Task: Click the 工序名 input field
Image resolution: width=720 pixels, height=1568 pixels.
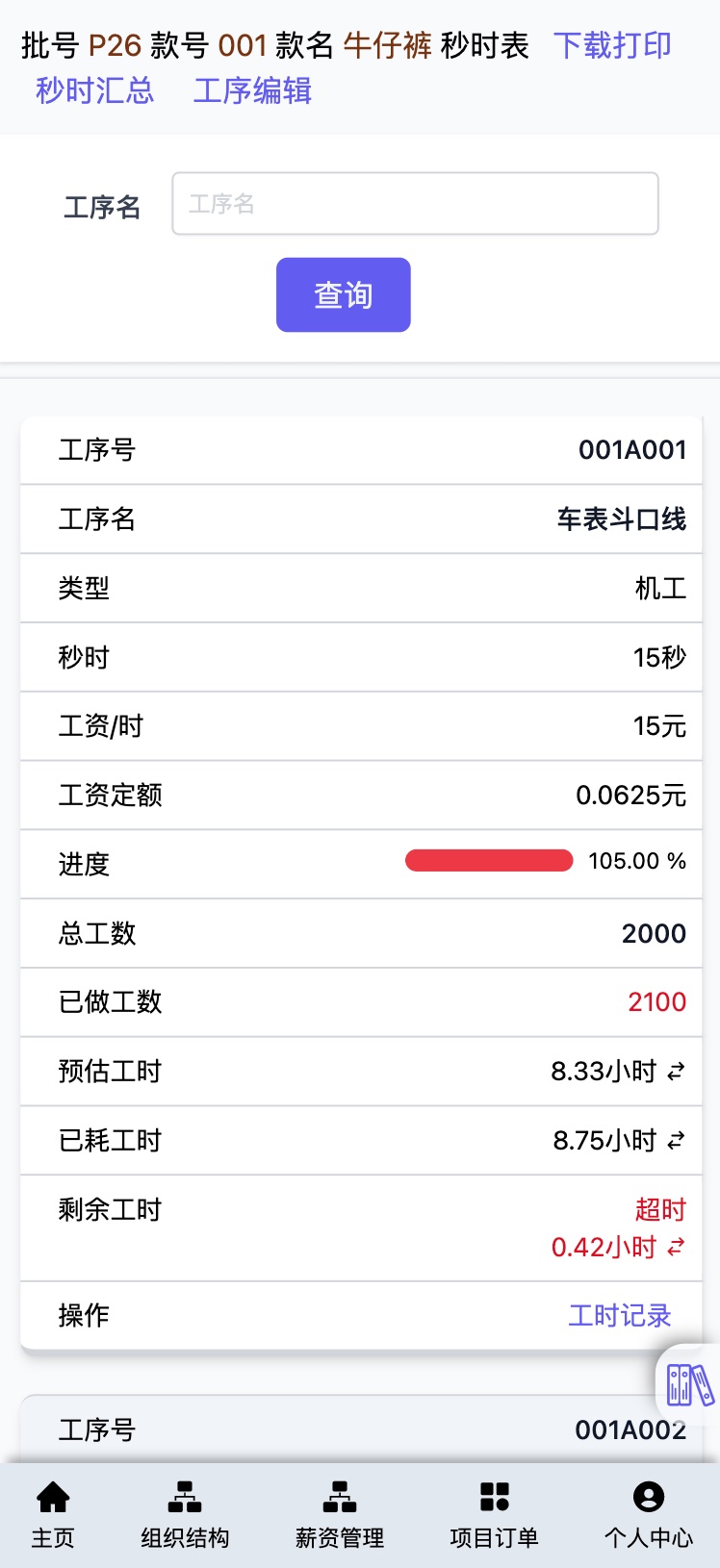Action: [x=415, y=203]
